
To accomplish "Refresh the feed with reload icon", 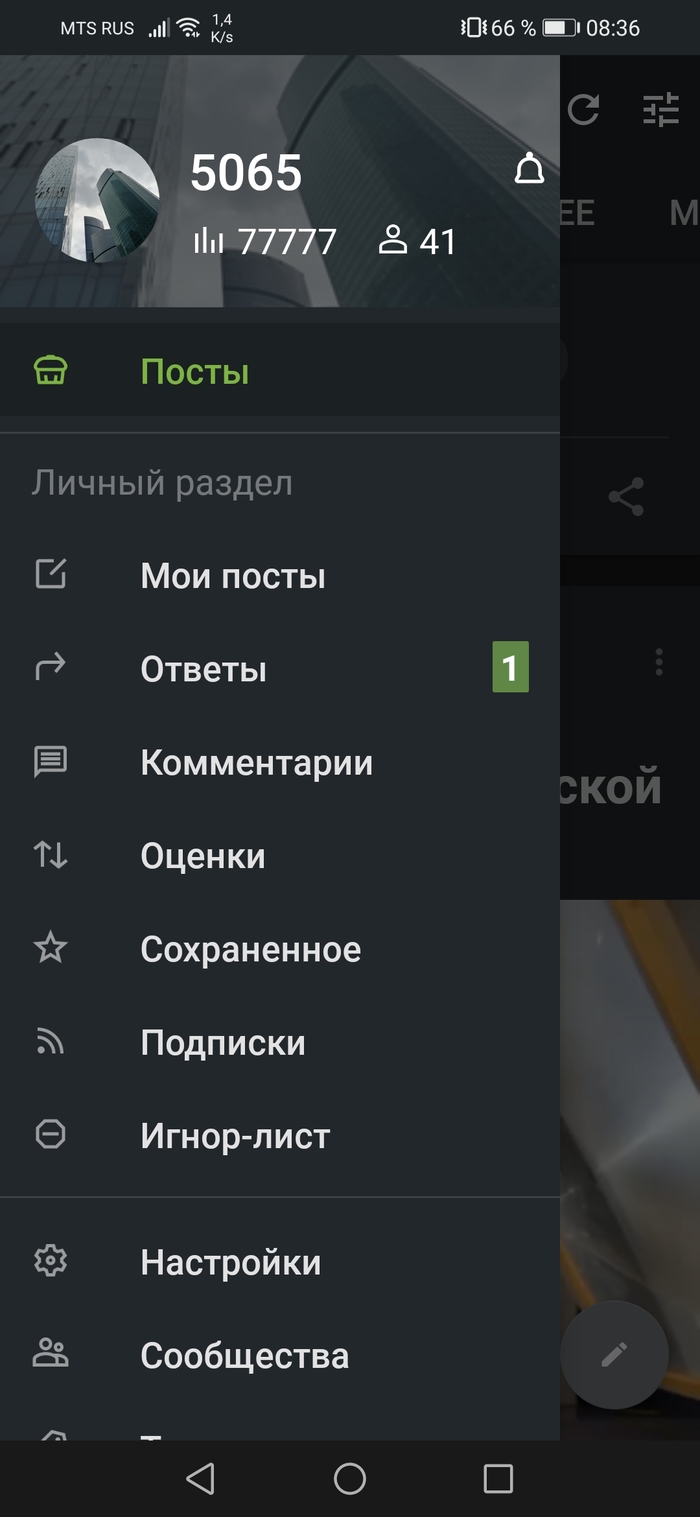I will click(x=583, y=109).
